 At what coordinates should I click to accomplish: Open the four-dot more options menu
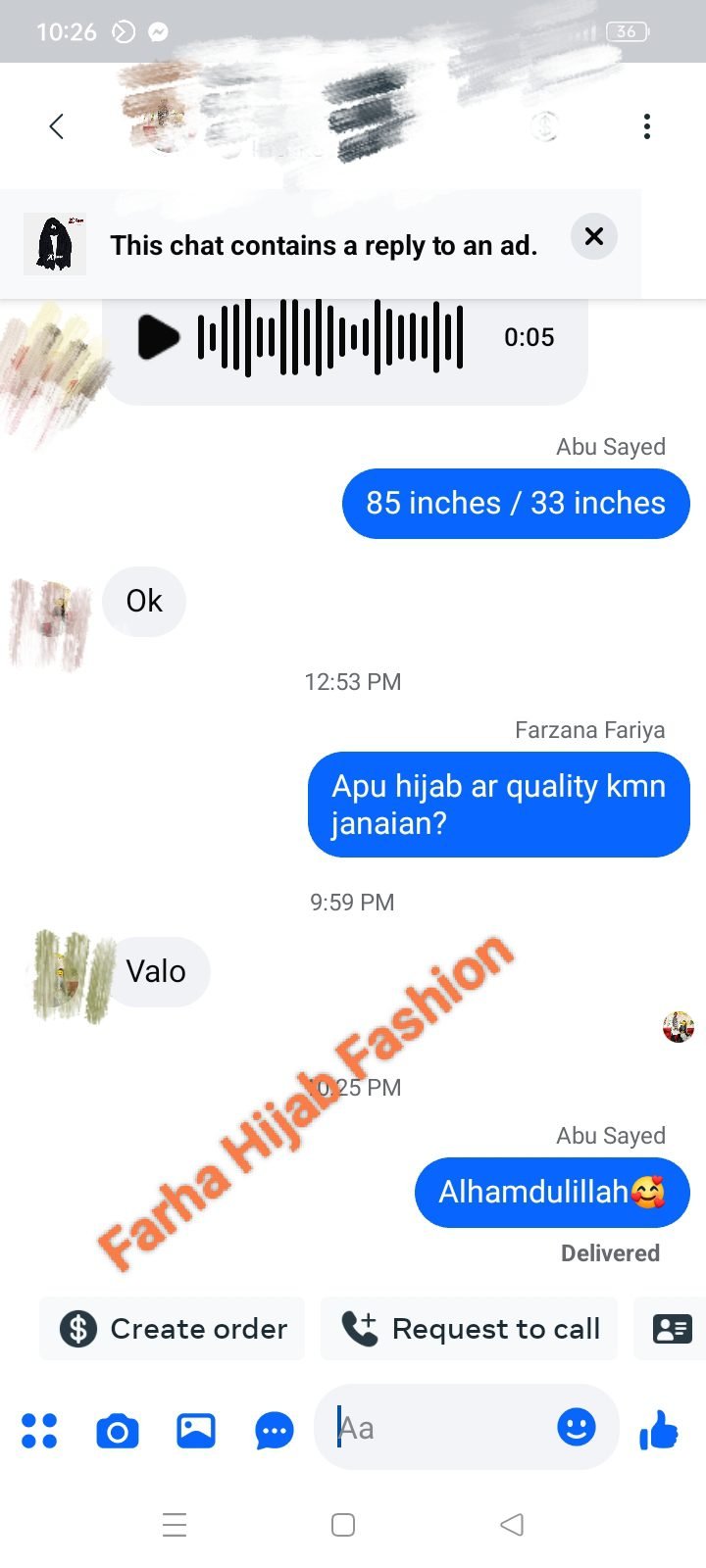click(39, 1430)
